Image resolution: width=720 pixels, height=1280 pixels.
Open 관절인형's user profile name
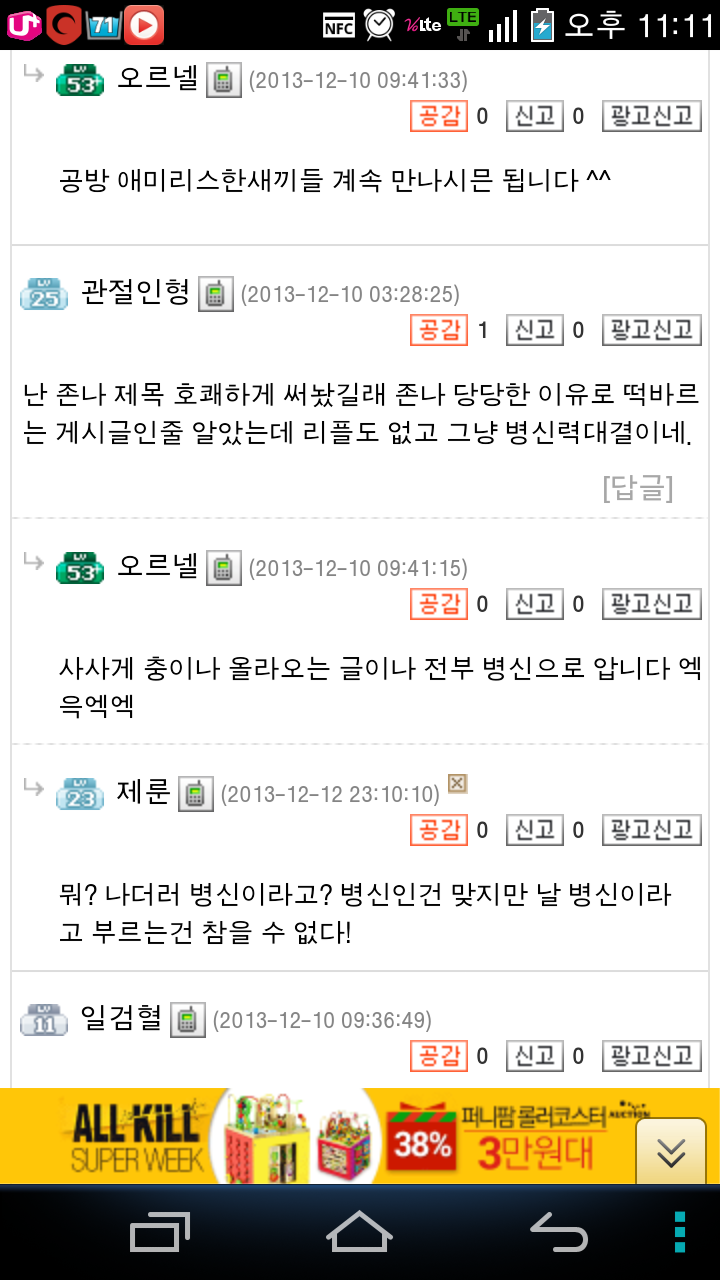(135, 293)
